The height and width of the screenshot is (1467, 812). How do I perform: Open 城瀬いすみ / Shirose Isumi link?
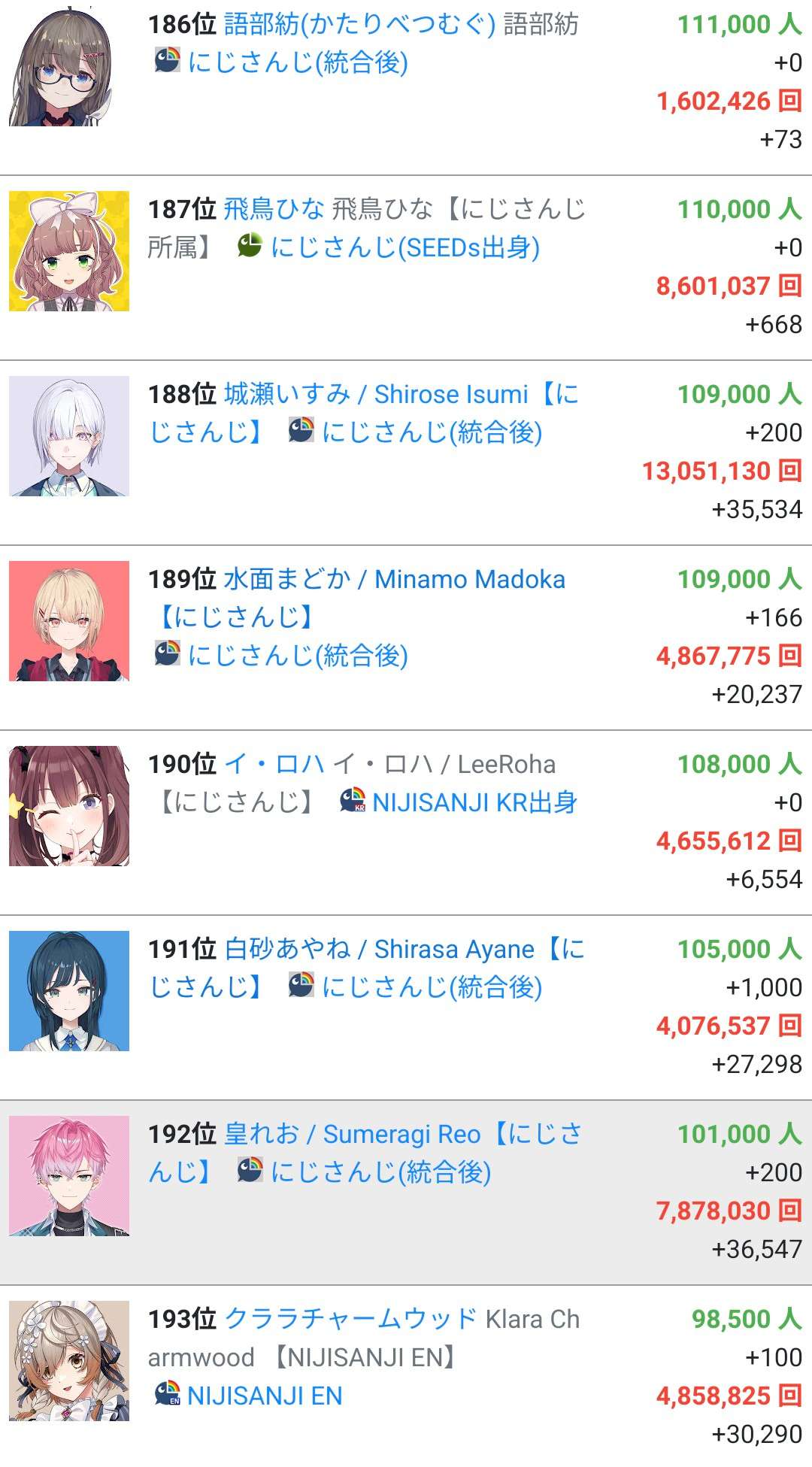(376, 394)
